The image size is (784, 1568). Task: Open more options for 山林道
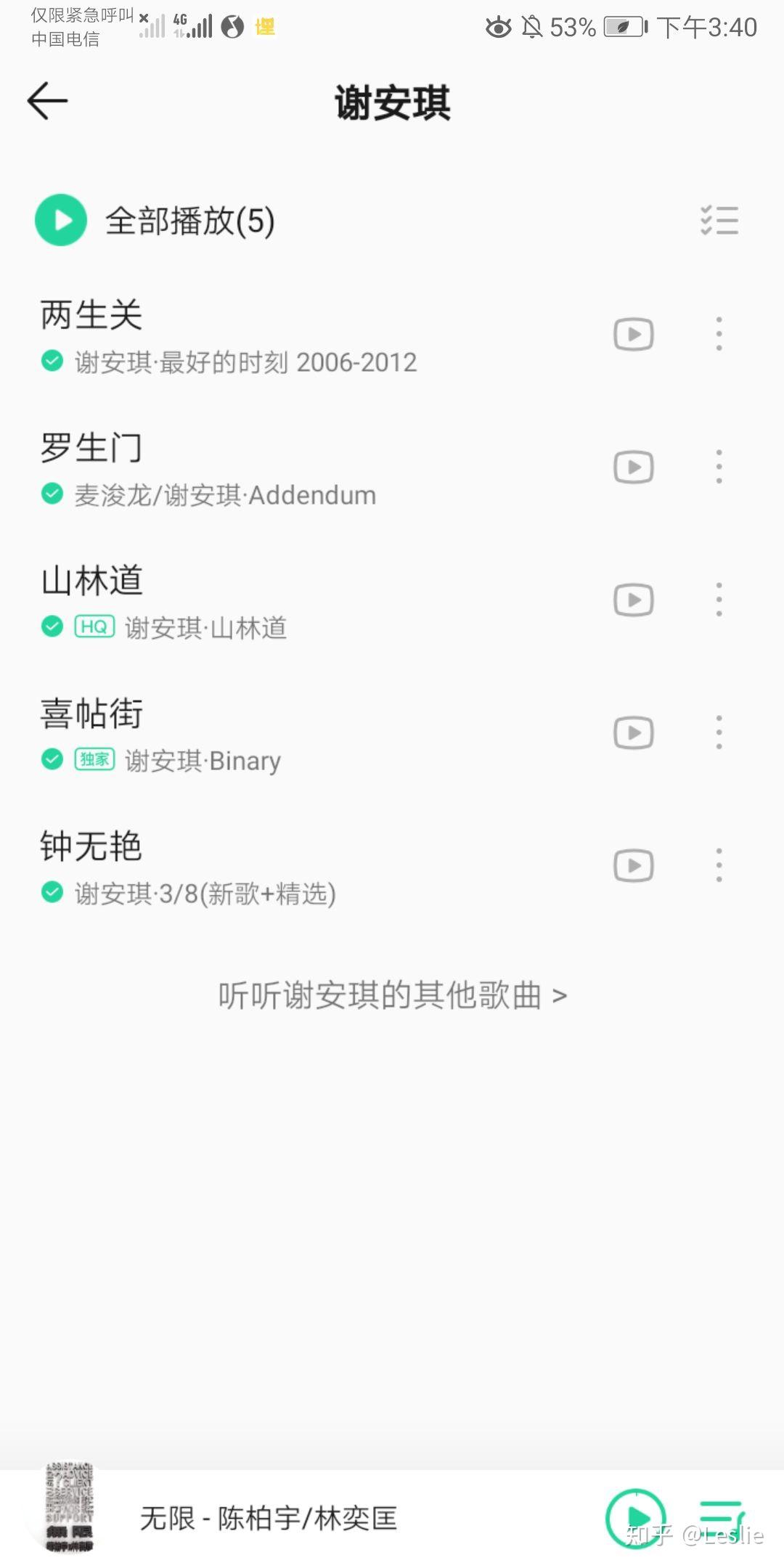point(719,600)
